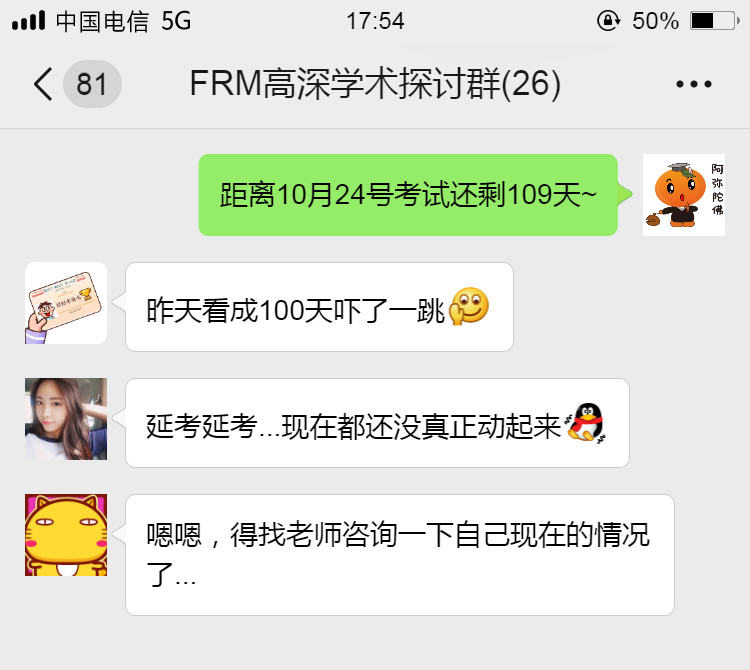Tap the yellow cat avatar's profile
The height and width of the screenshot is (670, 750).
(x=66, y=535)
